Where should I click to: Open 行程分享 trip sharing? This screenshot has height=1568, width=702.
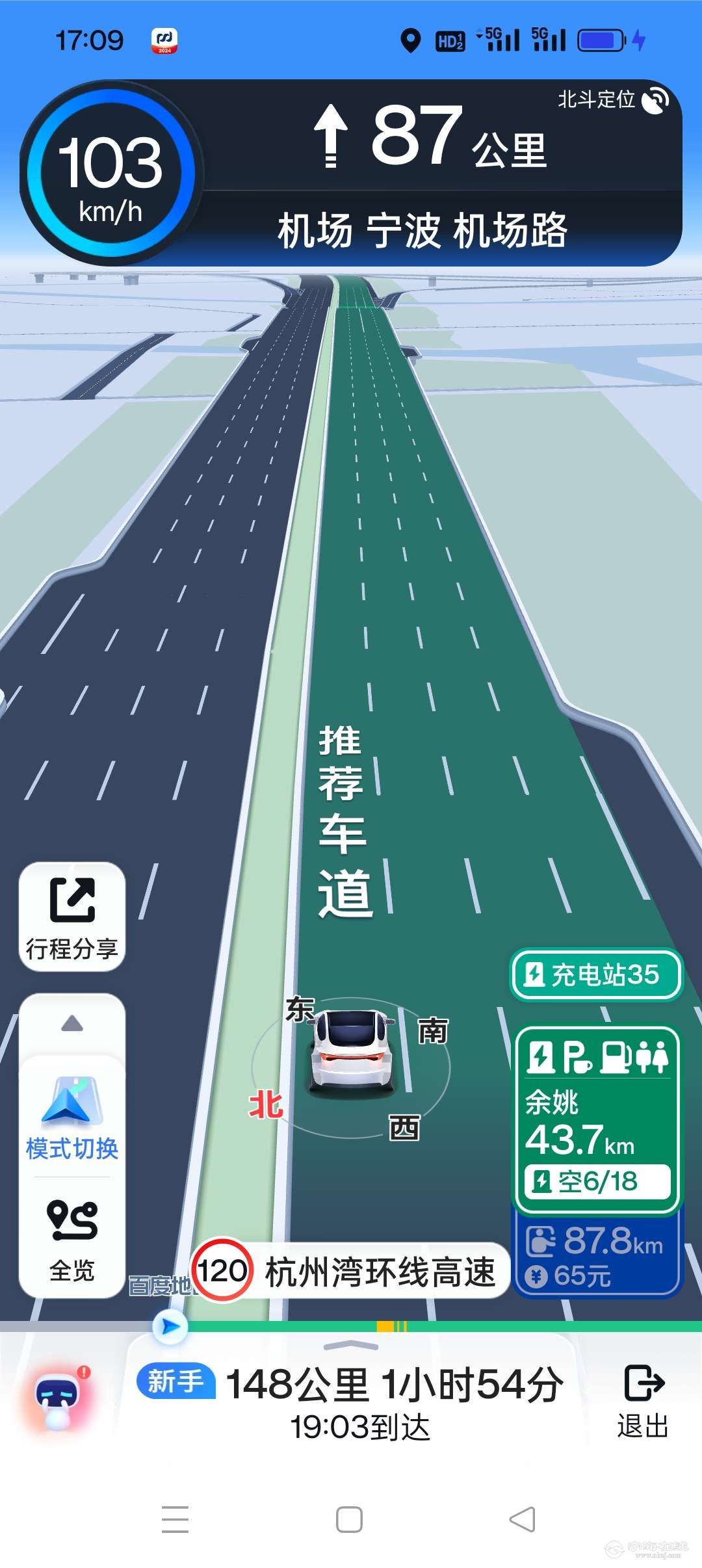(72, 917)
